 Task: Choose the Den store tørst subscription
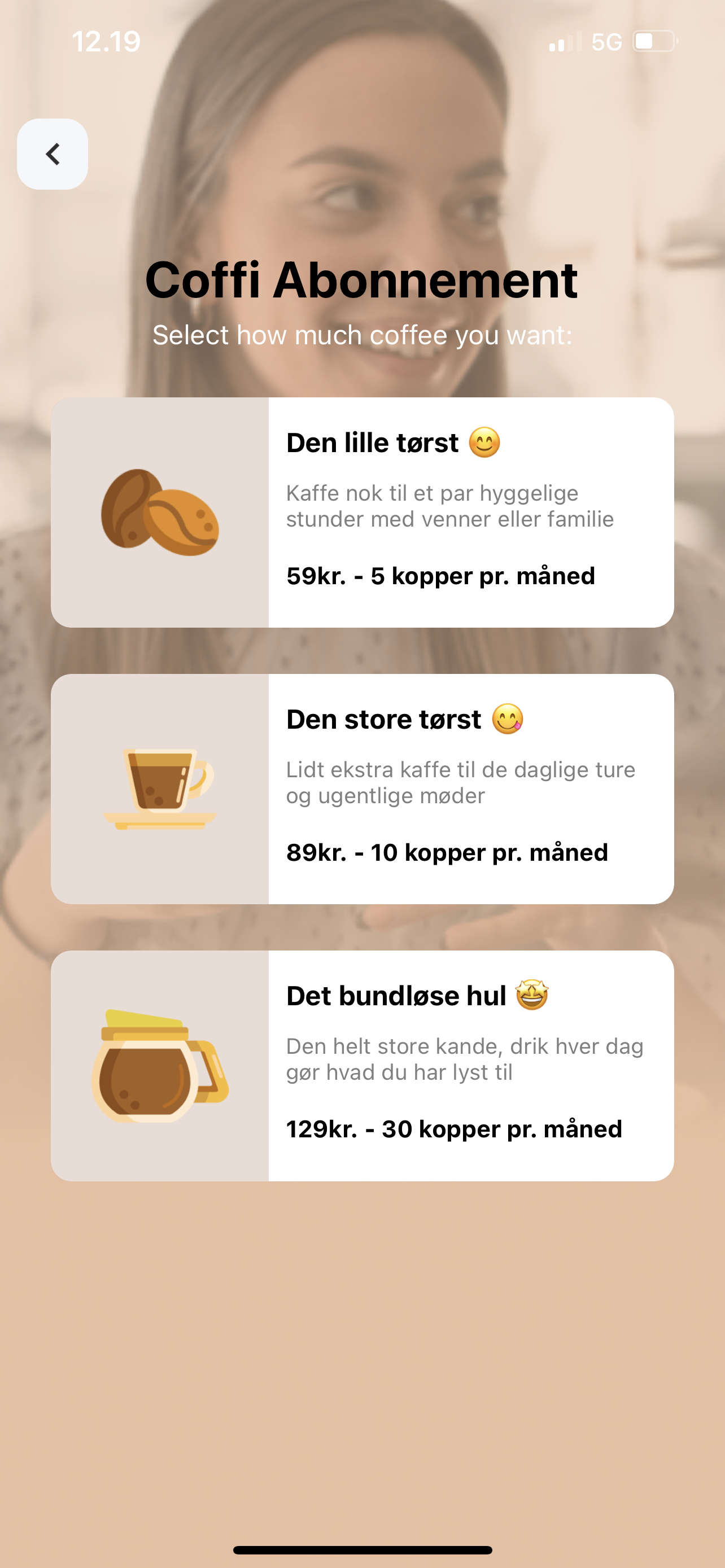click(362, 789)
